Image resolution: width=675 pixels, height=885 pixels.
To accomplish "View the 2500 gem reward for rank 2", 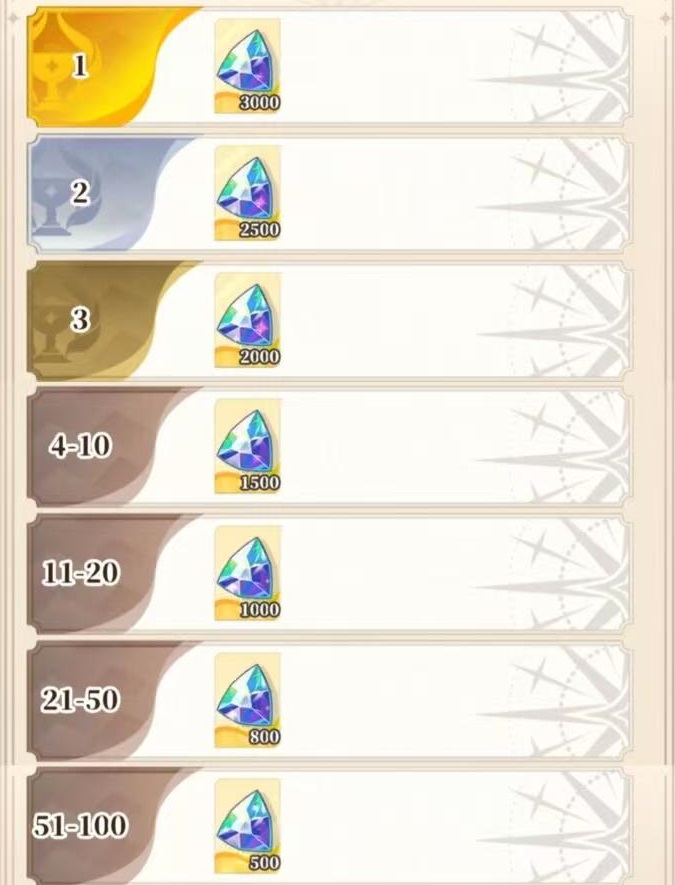I will 247,193.
